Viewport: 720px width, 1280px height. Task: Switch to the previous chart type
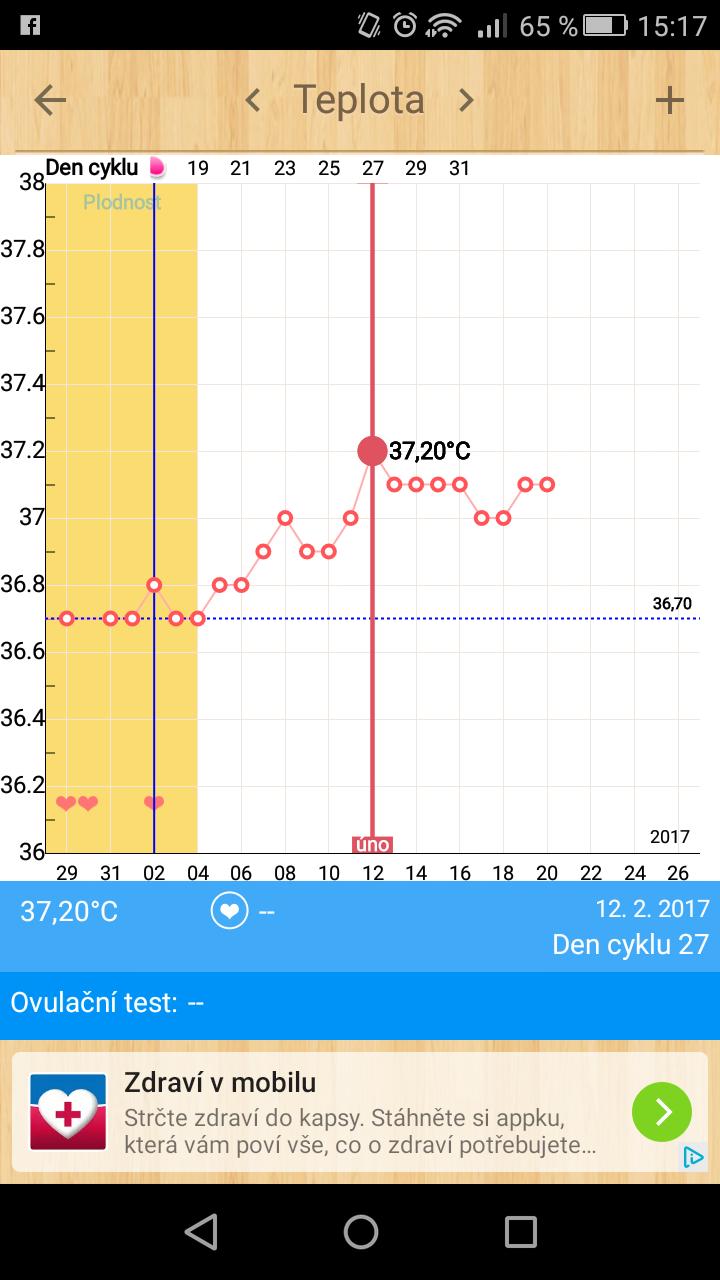(x=253, y=100)
